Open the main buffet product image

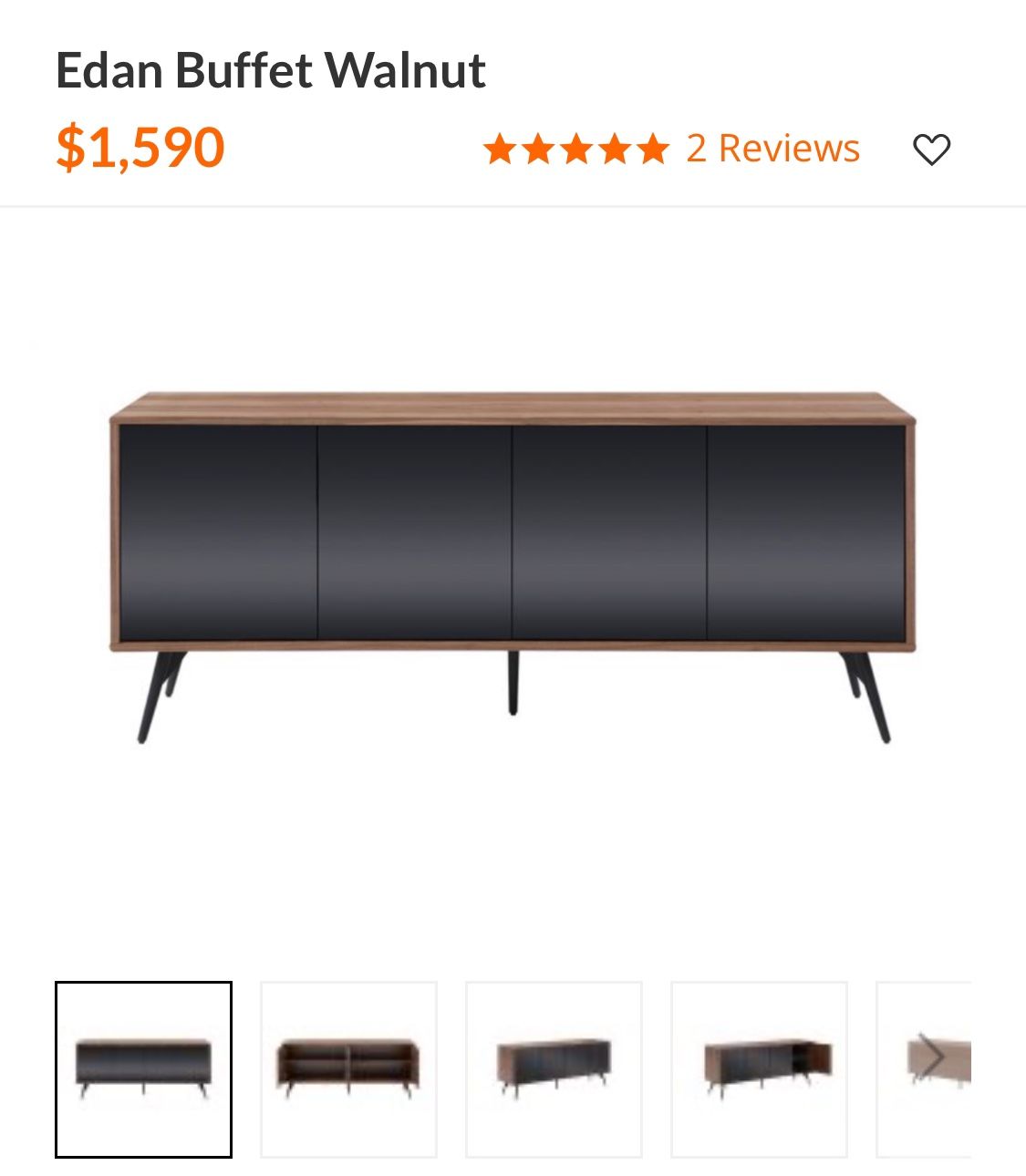pos(513,565)
